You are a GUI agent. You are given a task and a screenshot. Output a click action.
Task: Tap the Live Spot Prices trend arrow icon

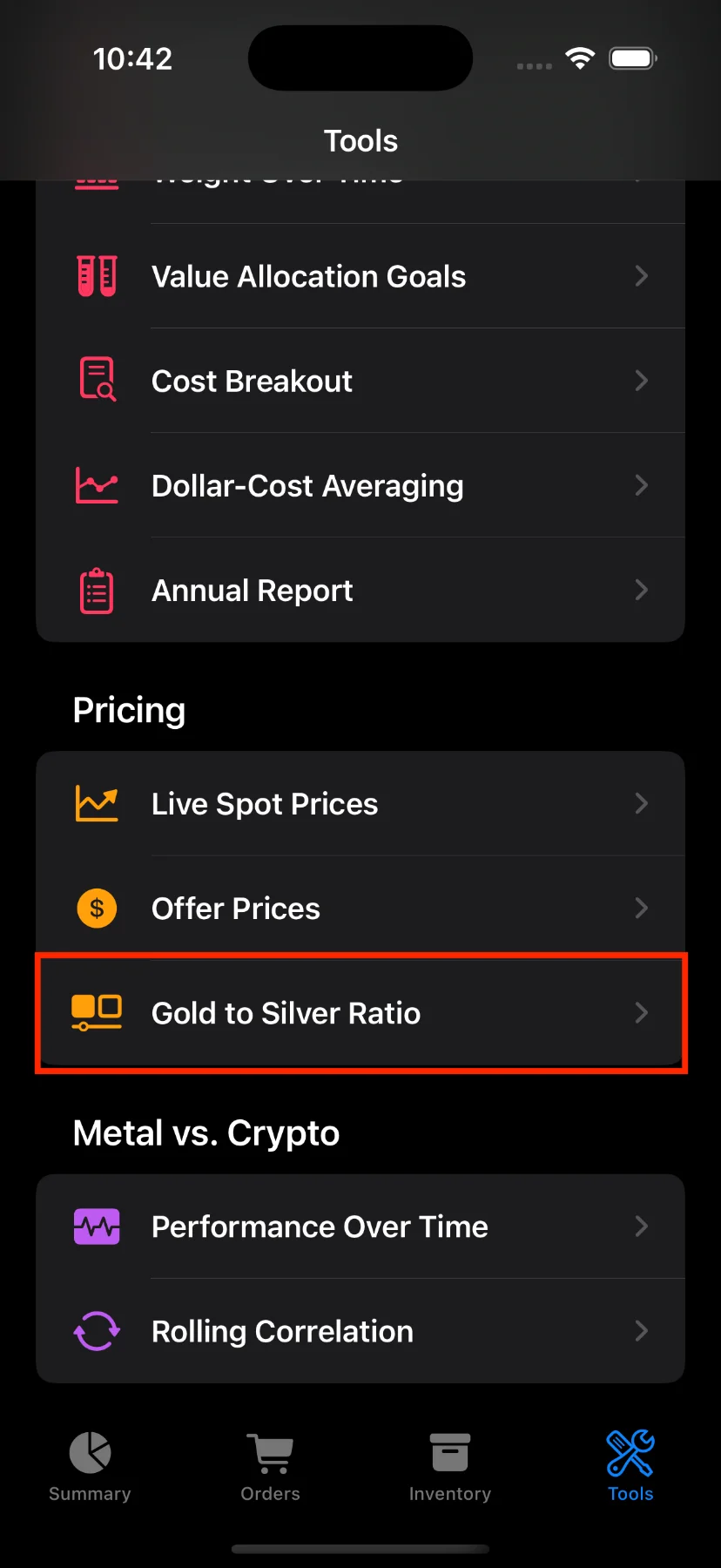97,803
